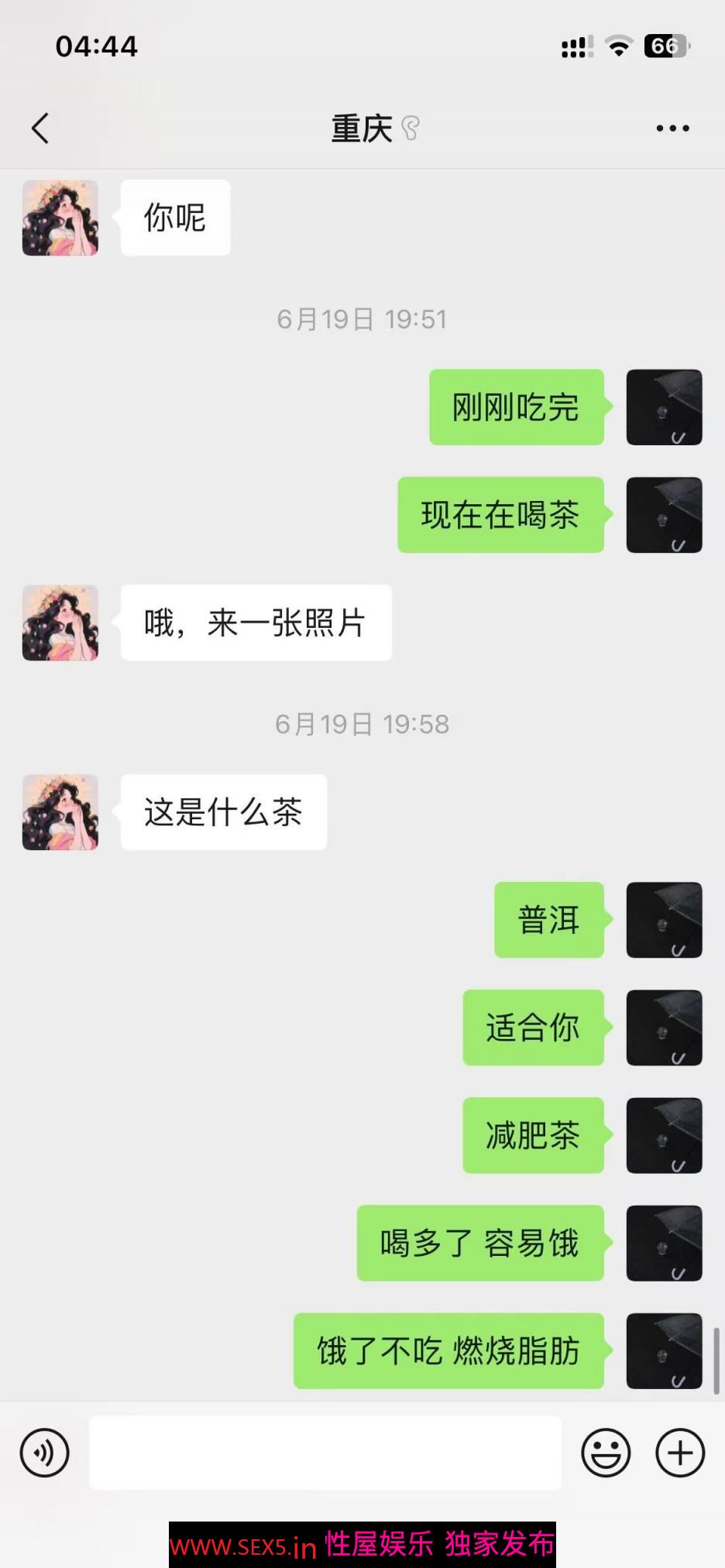Open the emoji sticker panel
This screenshot has height=1568, width=725.
click(x=606, y=1453)
